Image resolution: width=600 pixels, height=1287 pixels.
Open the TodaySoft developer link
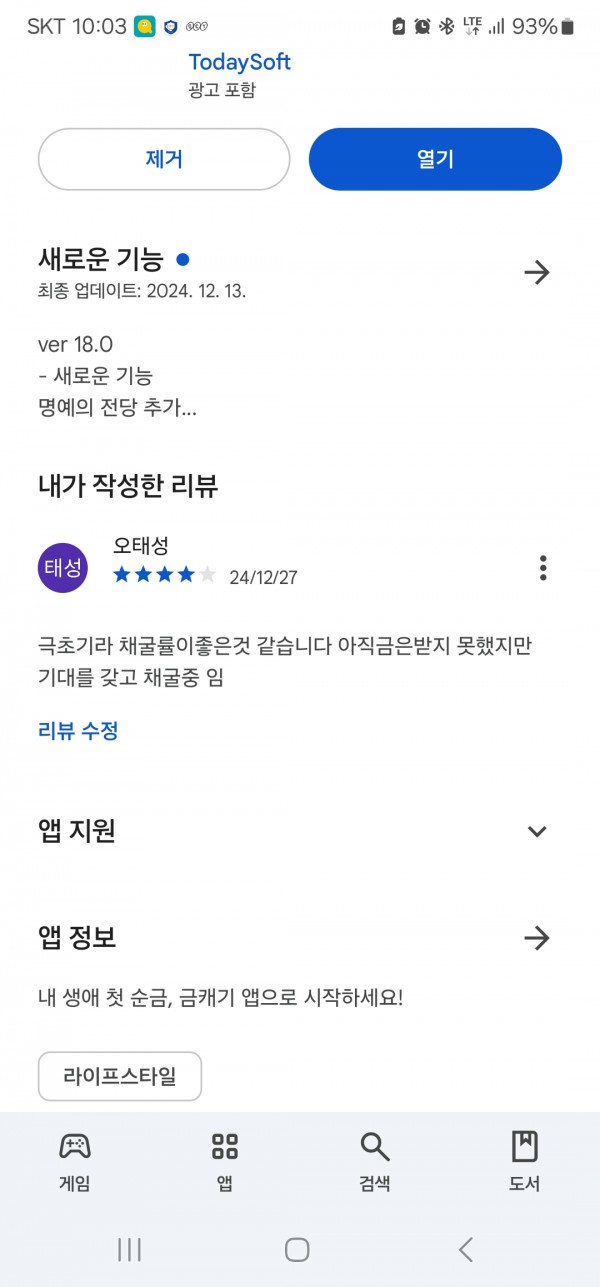tap(239, 62)
